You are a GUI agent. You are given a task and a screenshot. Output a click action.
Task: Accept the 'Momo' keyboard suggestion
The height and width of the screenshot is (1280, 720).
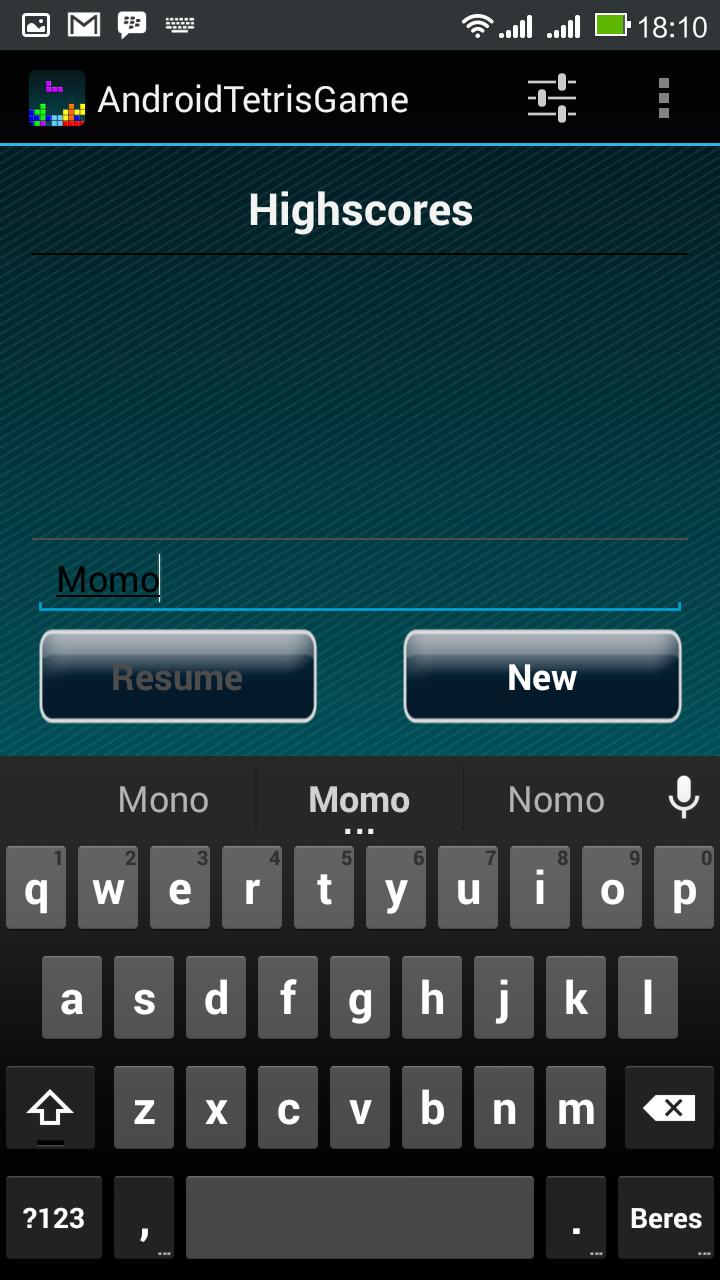click(359, 800)
